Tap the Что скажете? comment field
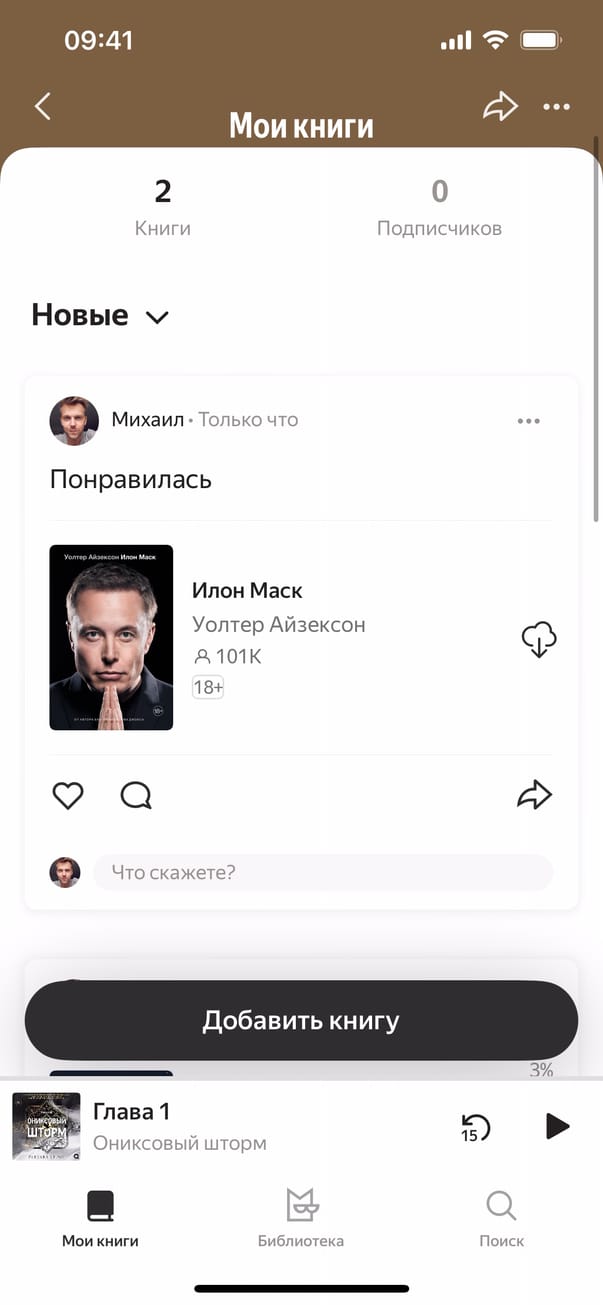The height and width of the screenshot is (1305, 603). pos(322,872)
